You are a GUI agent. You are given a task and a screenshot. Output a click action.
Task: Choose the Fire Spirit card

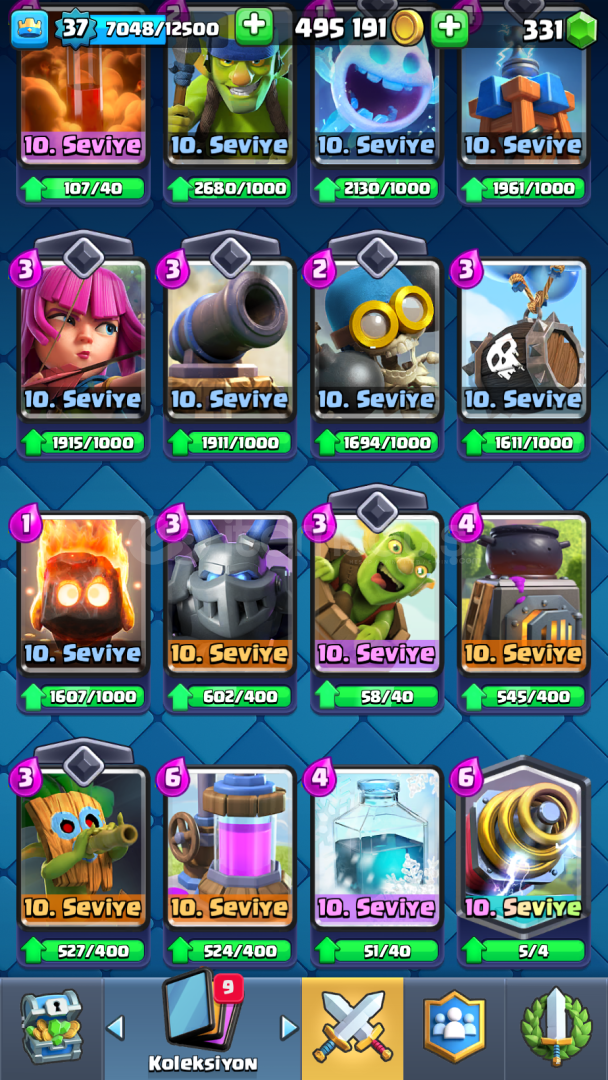(x=83, y=594)
